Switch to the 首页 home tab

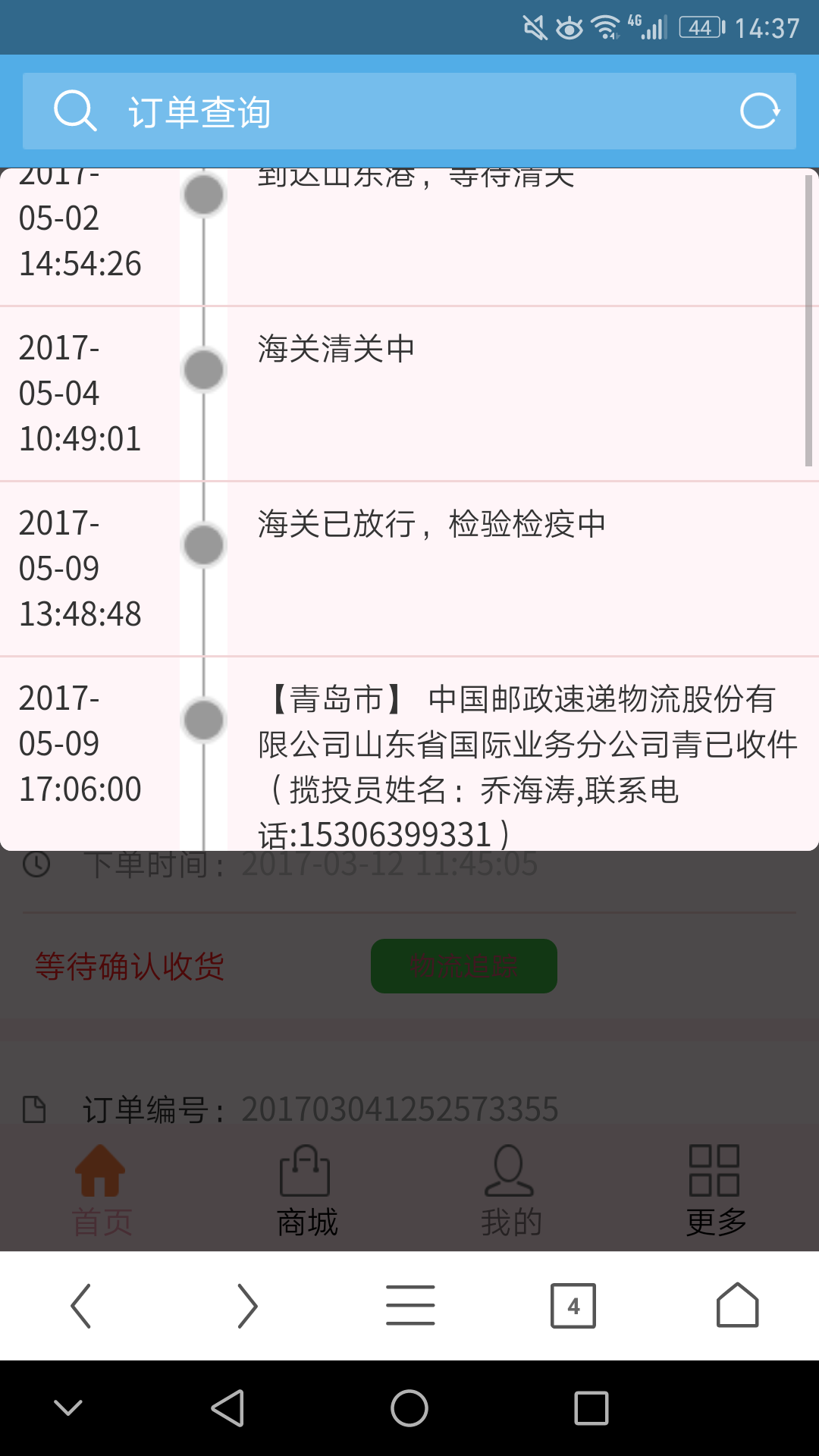102,1191
